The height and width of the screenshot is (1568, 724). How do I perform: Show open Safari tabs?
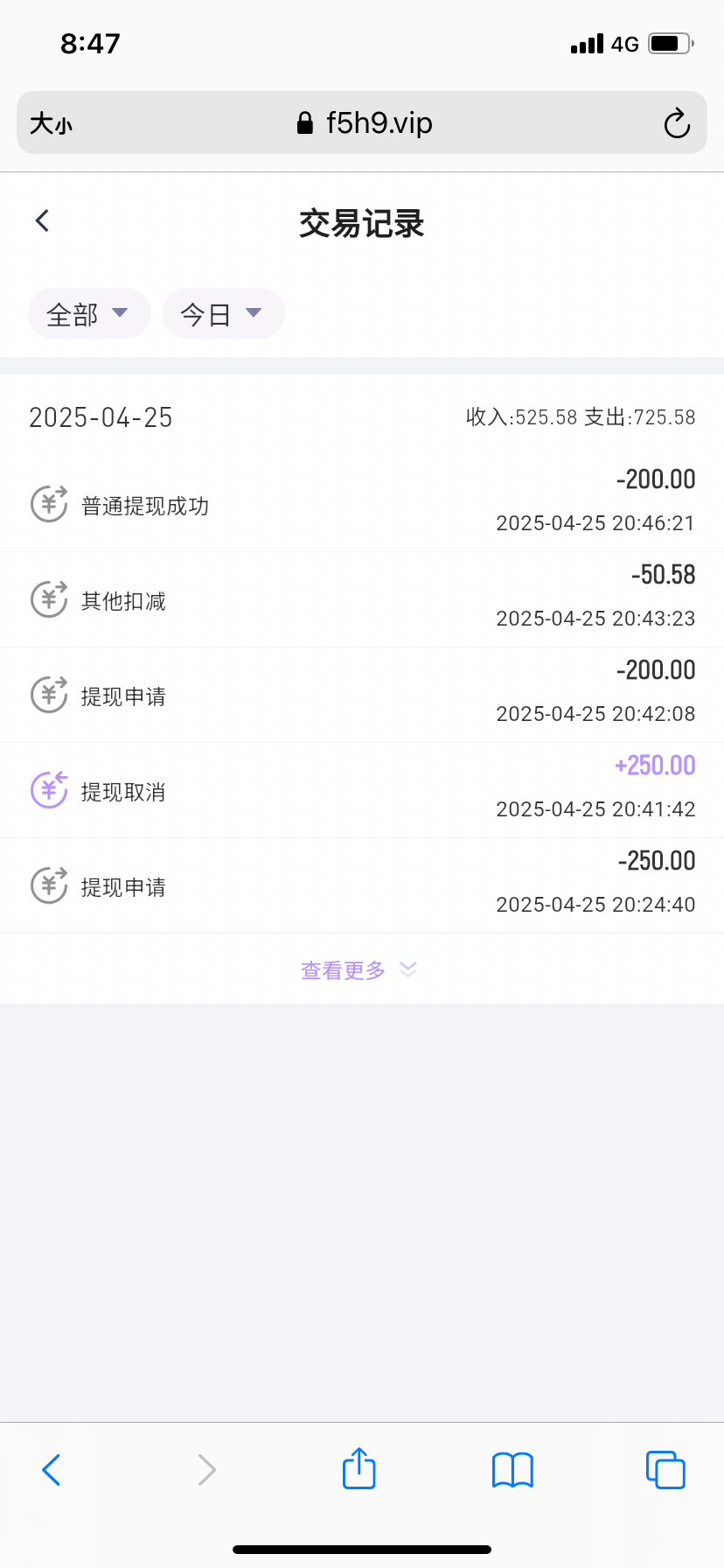665,1470
